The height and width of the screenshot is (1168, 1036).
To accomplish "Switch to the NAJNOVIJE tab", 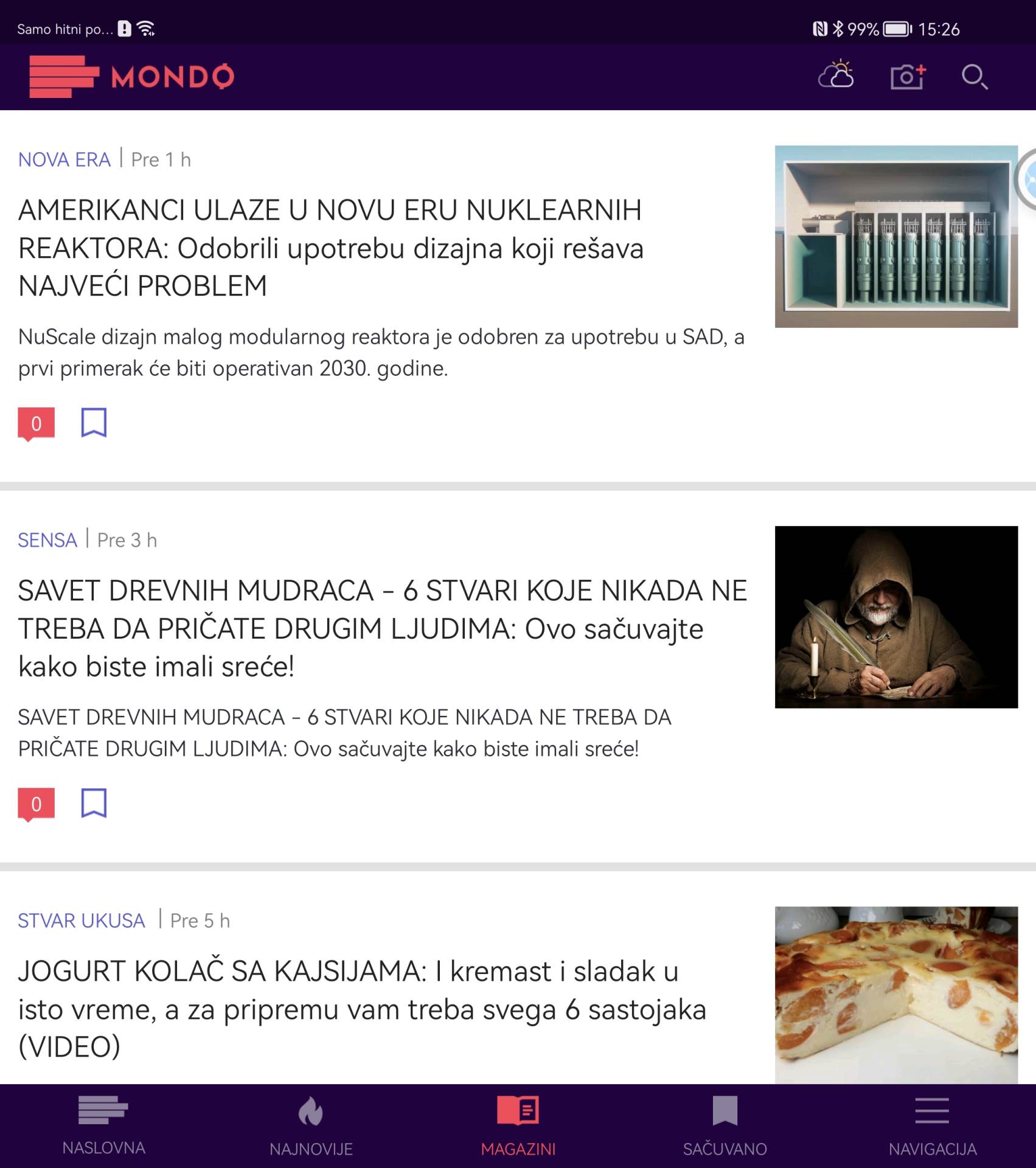I will 311,1125.
